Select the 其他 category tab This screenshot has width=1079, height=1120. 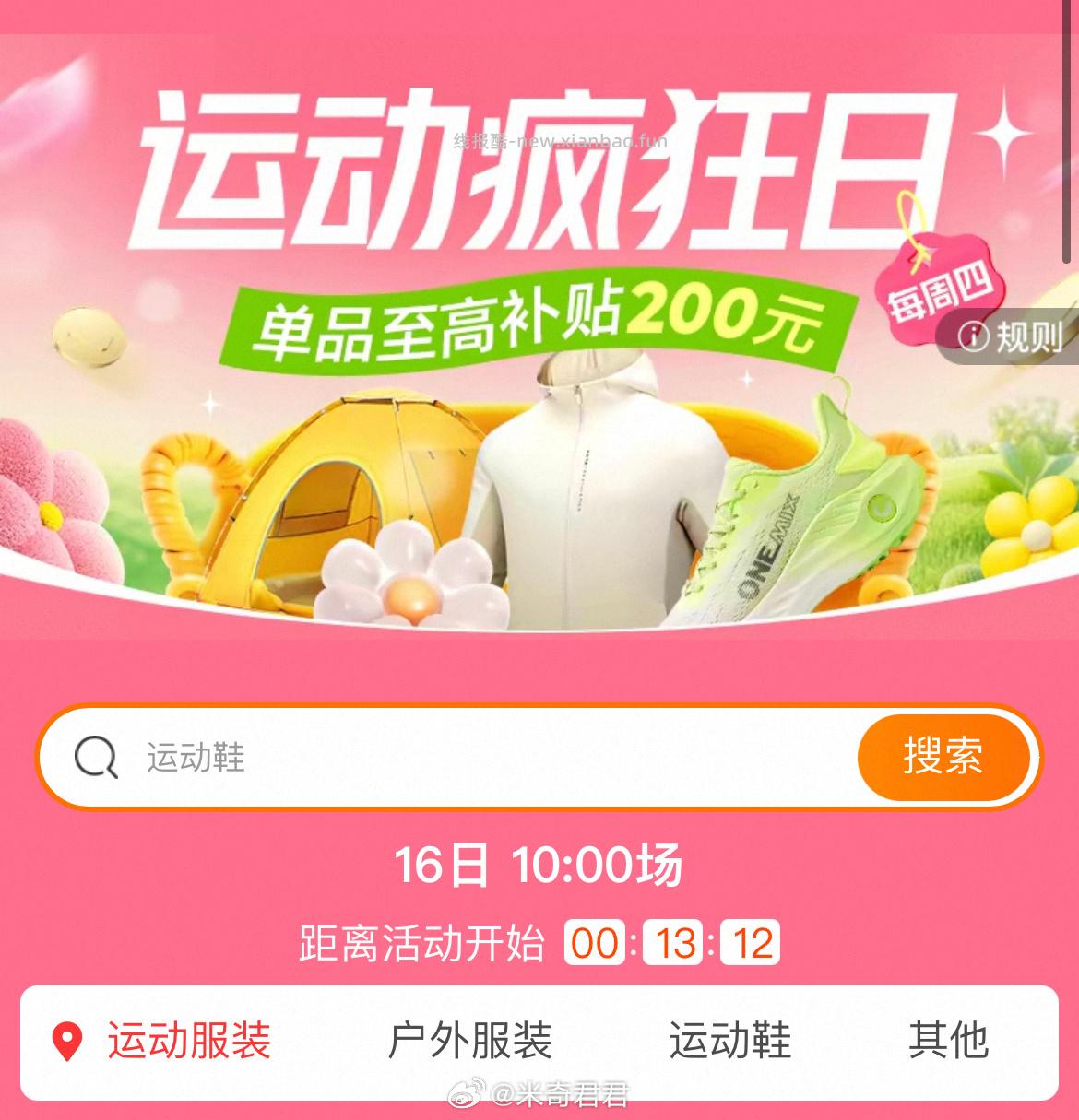tap(951, 1042)
